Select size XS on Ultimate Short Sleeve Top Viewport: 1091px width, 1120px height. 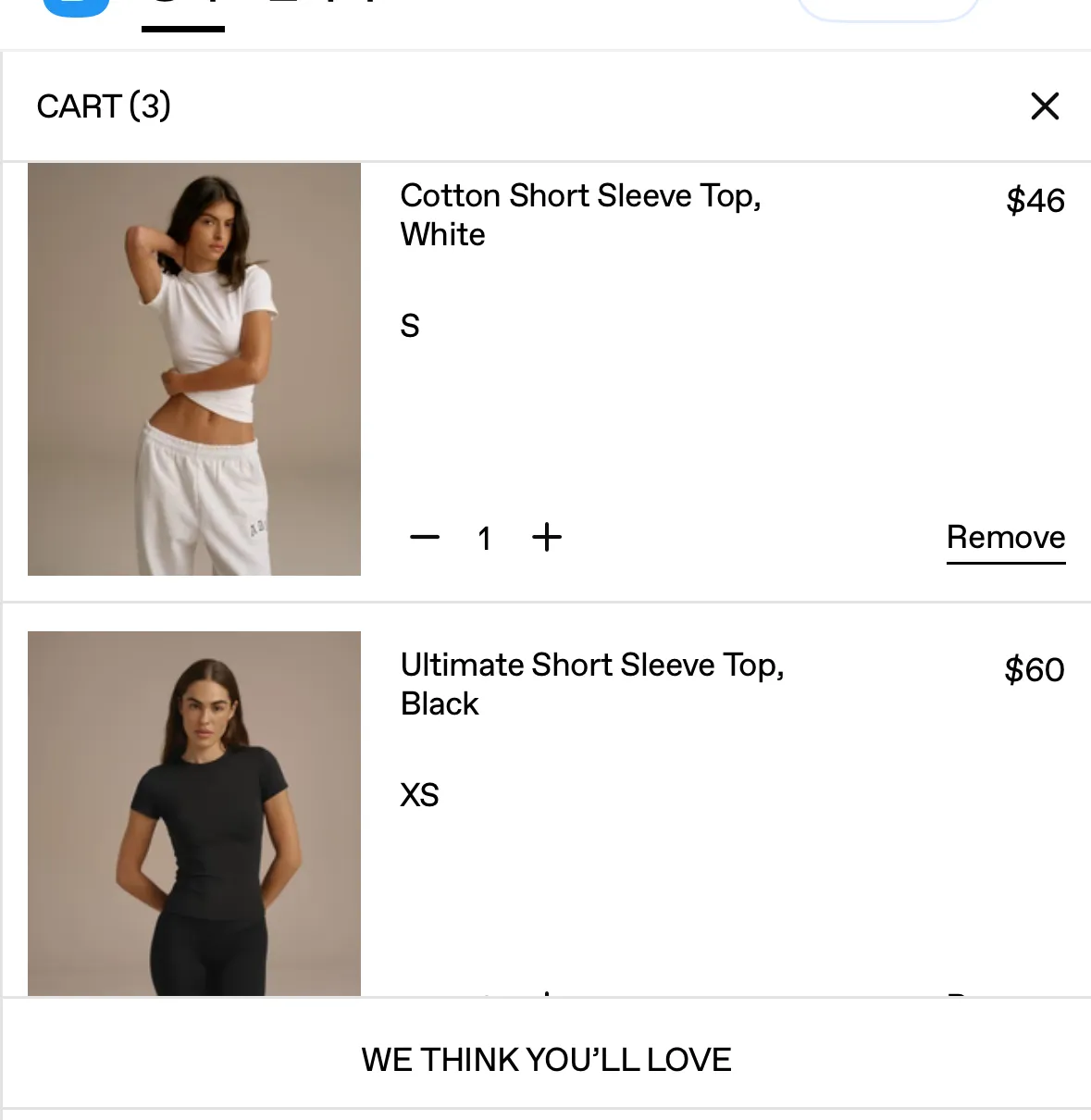pos(419,794)
